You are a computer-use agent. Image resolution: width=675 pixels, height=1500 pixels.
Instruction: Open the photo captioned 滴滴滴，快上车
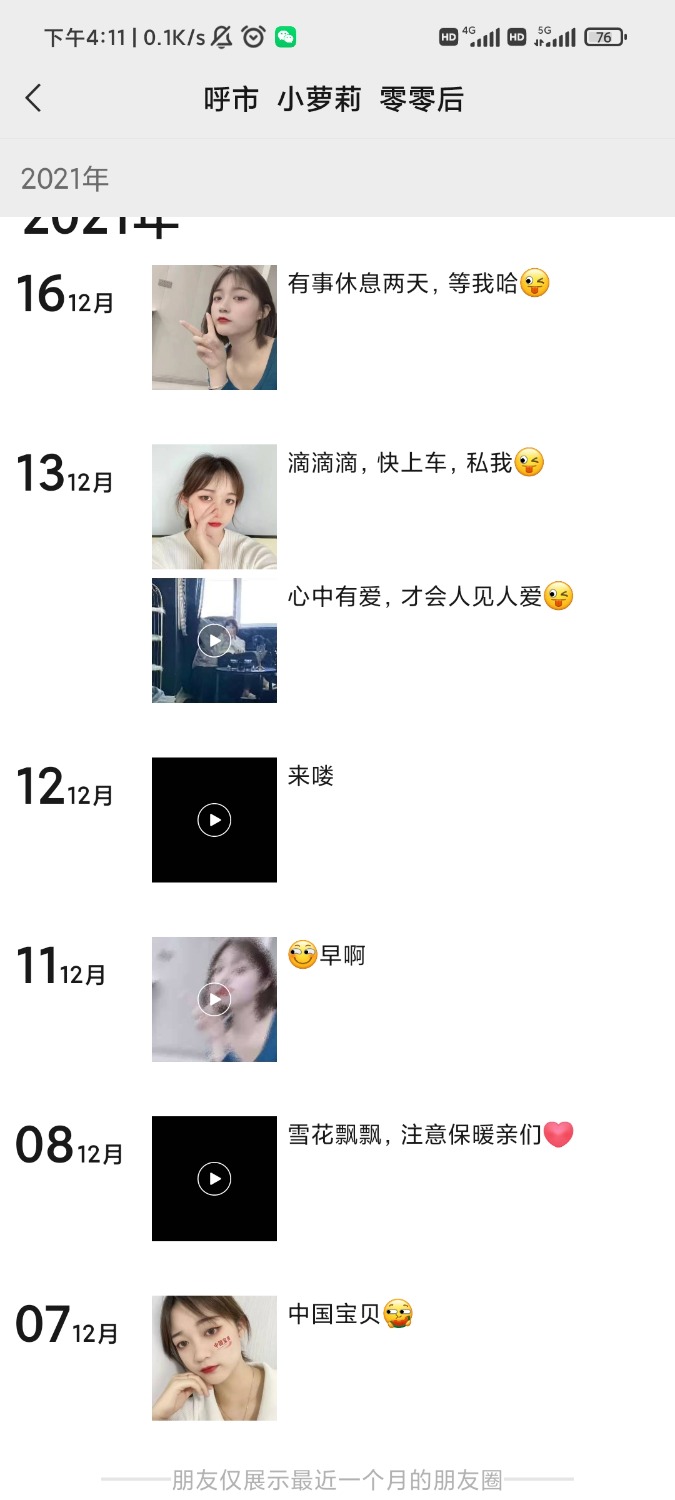(x=214, y=506)
